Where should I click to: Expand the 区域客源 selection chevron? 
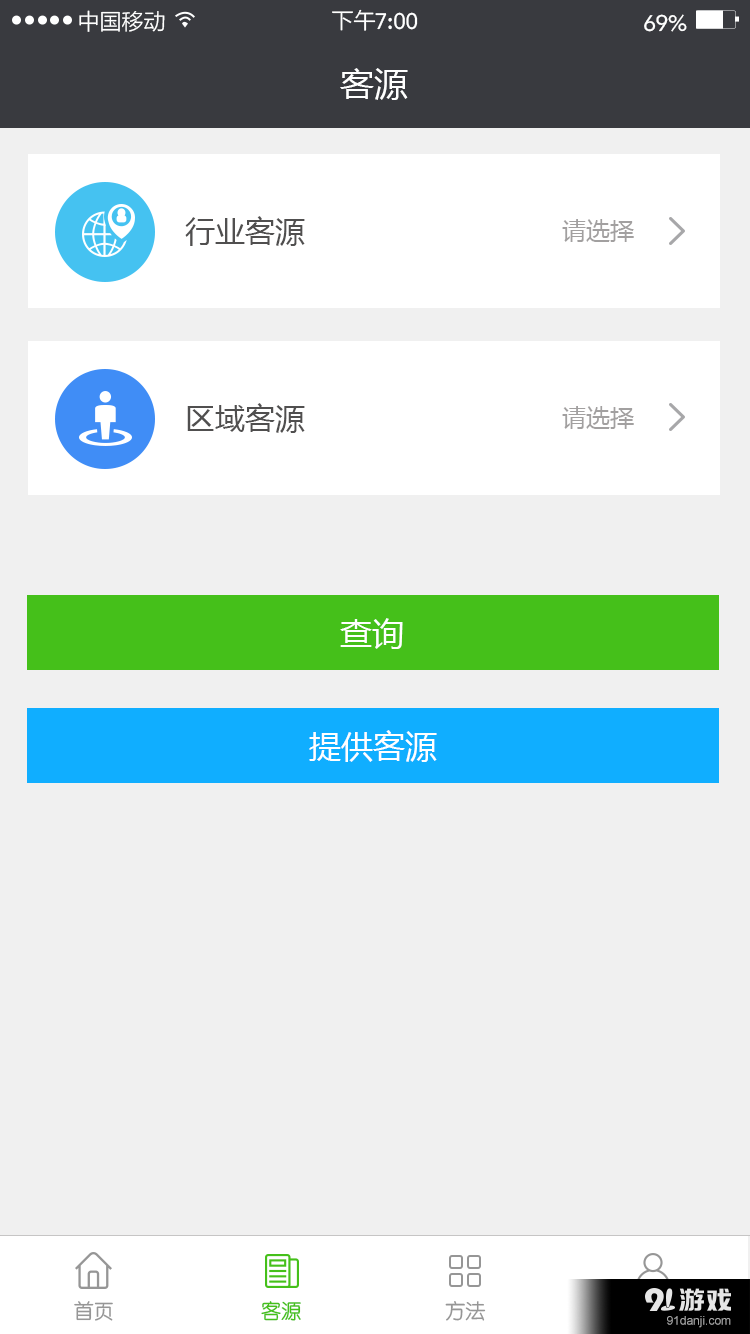point(676,418)
